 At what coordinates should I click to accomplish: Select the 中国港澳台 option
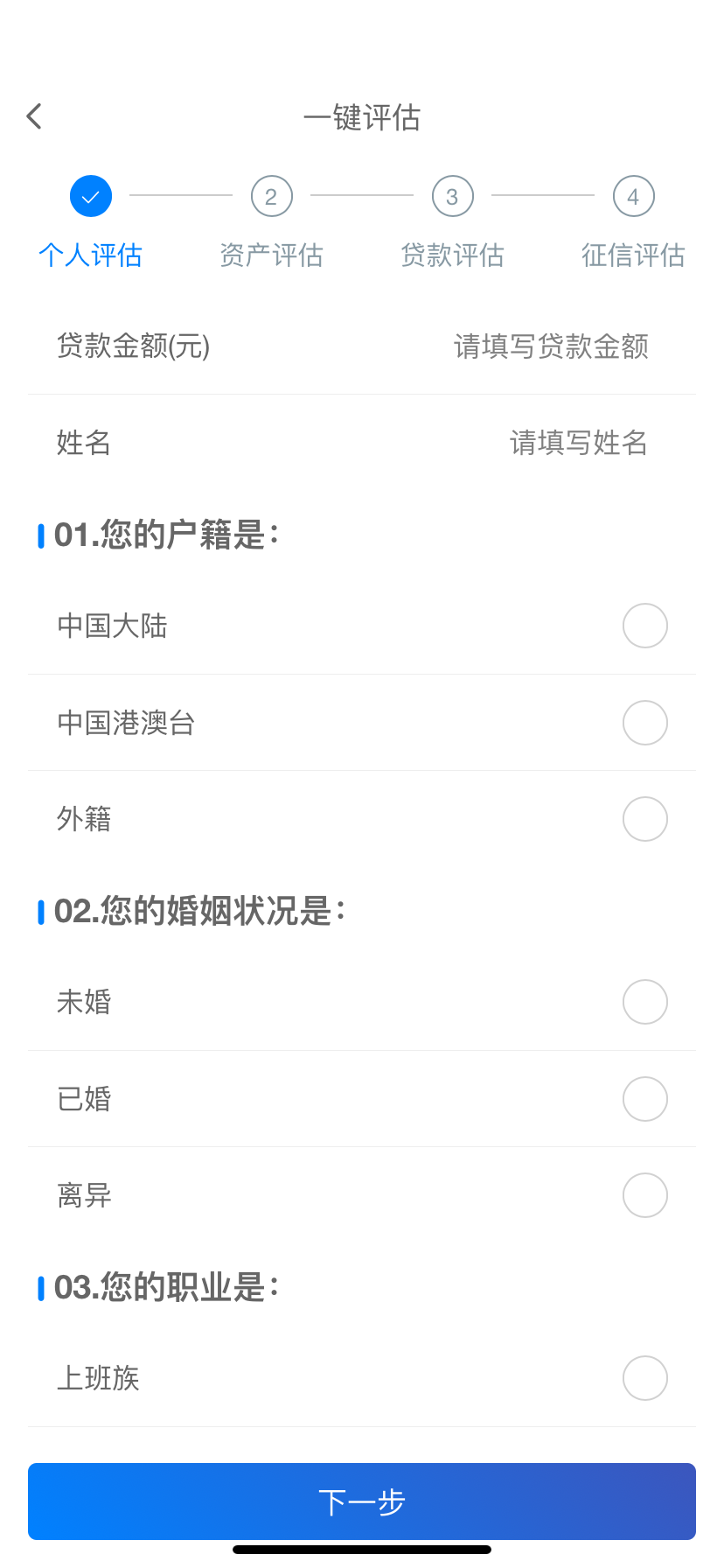point(362,723)
